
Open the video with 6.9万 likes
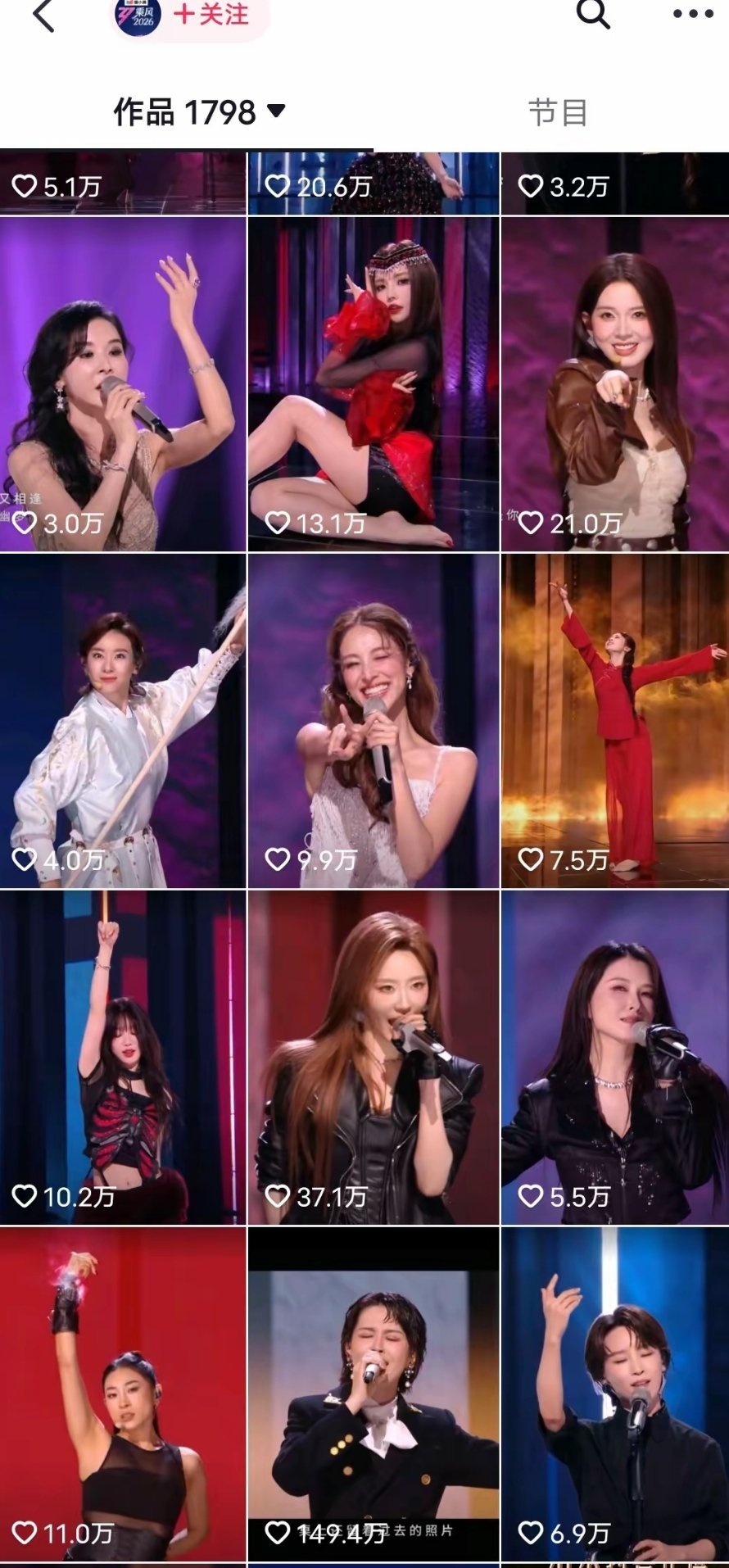pyautogui.click(x=614, y=1393)
